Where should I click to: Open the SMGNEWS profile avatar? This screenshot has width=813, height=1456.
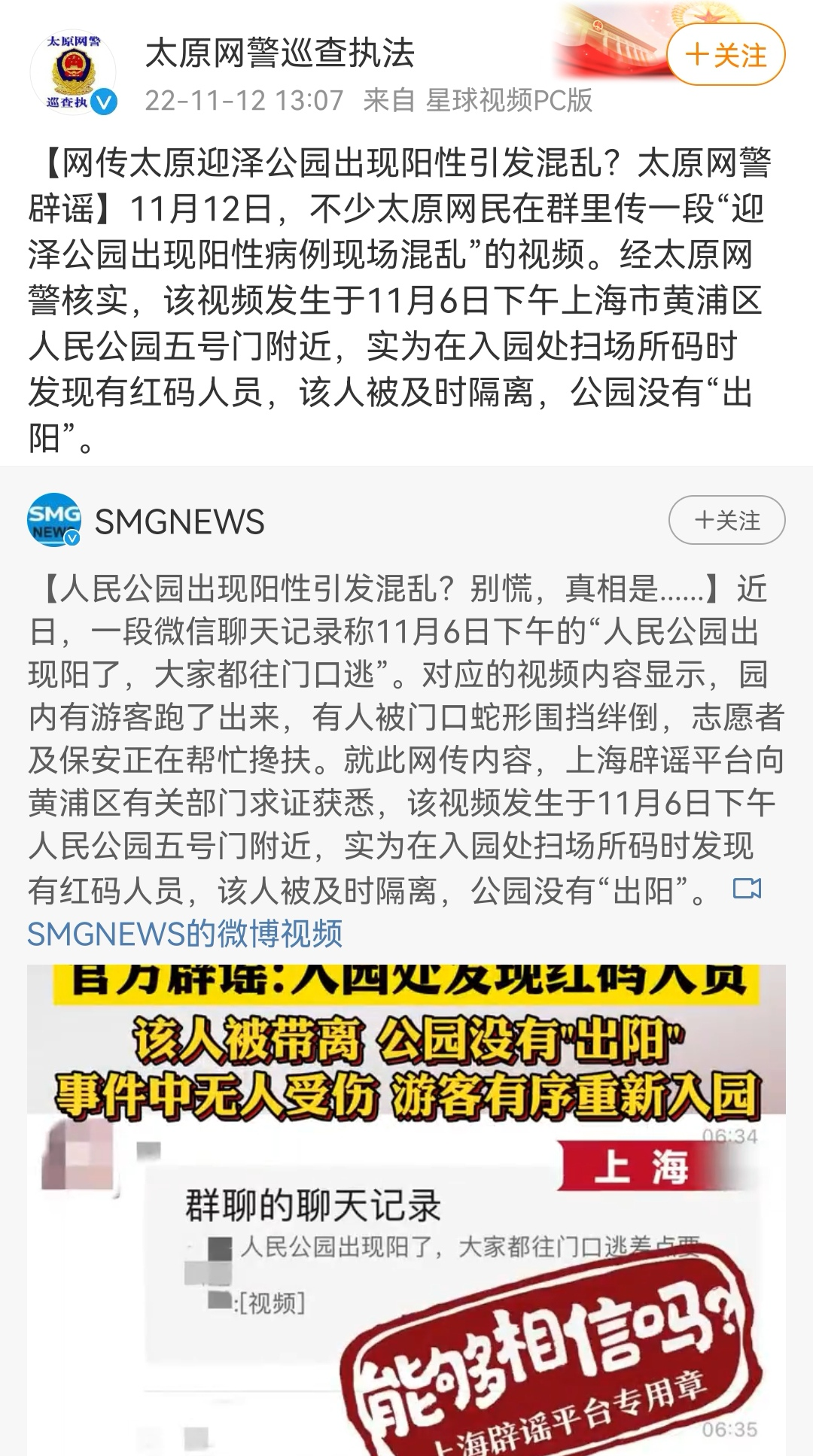tap(54, 520)
